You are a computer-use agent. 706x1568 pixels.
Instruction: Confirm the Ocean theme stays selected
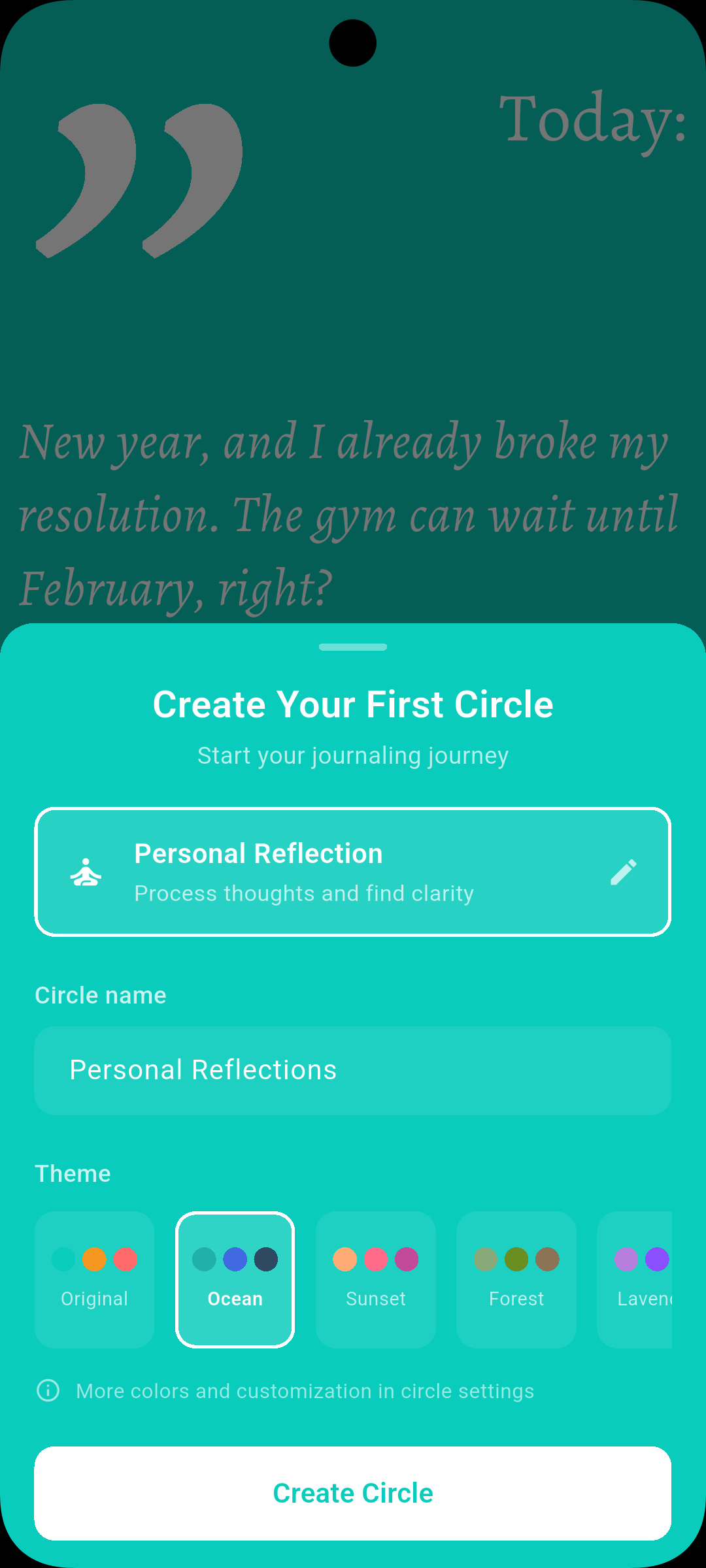tap(235, 1279)
